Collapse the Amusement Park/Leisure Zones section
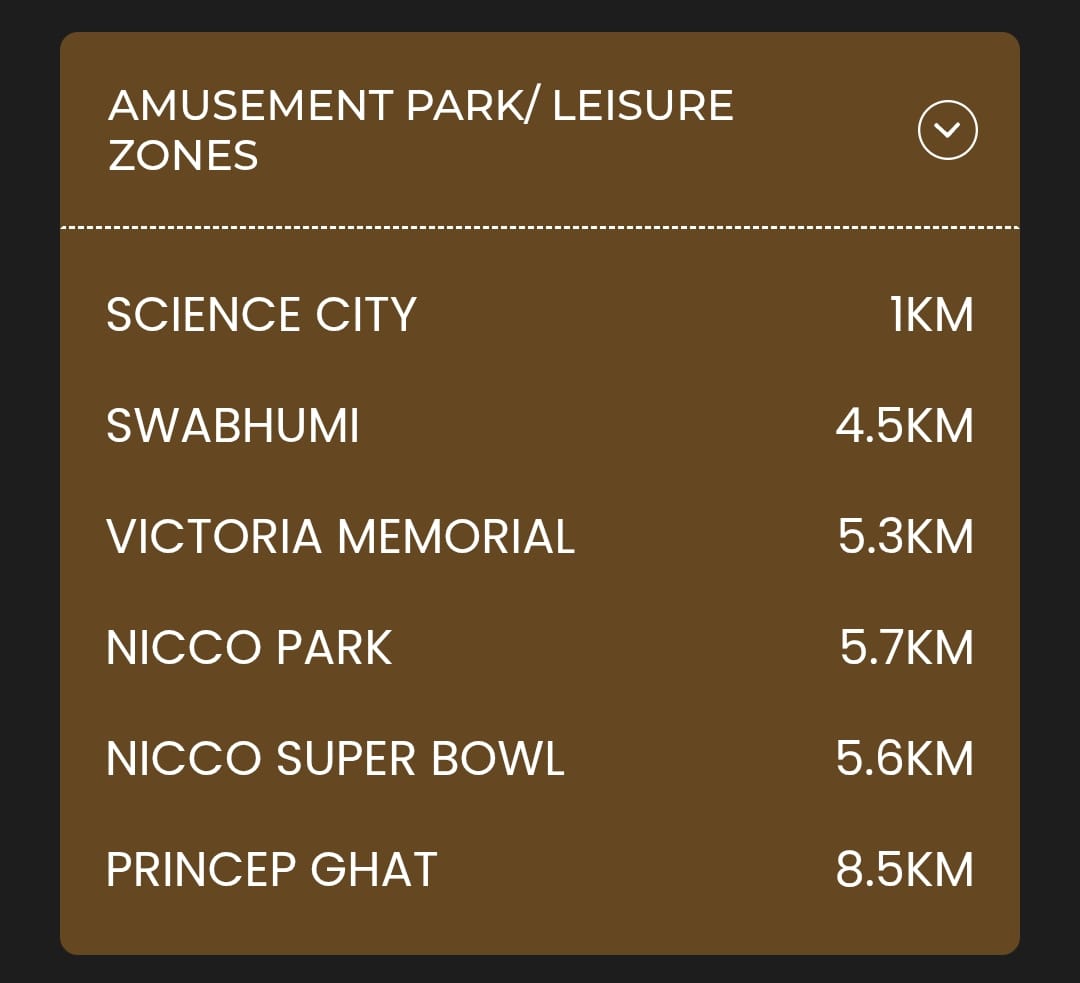 point(947,131)
